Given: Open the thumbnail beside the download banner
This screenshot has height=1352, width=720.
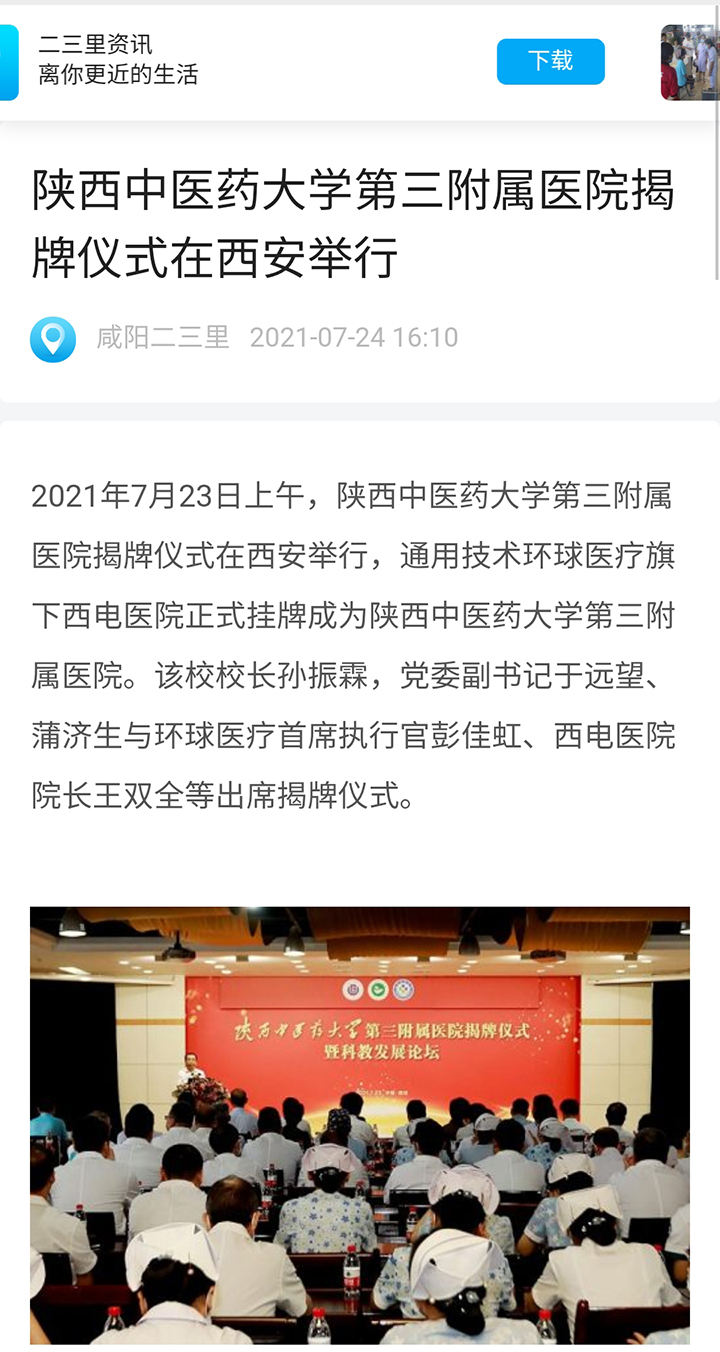Looking at the screenshot, I should coord(690,62).
